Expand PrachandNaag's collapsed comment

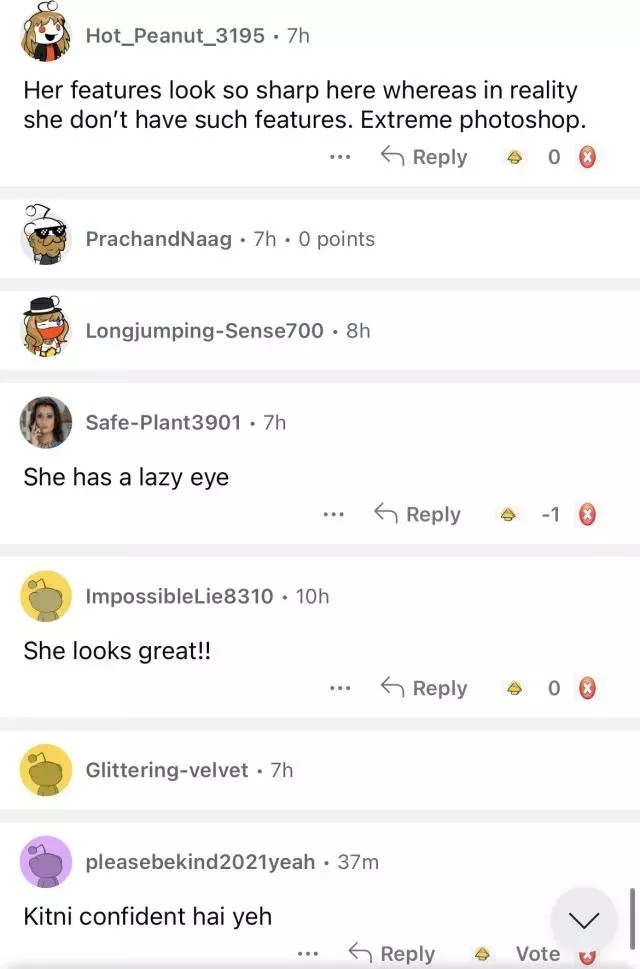230,239
